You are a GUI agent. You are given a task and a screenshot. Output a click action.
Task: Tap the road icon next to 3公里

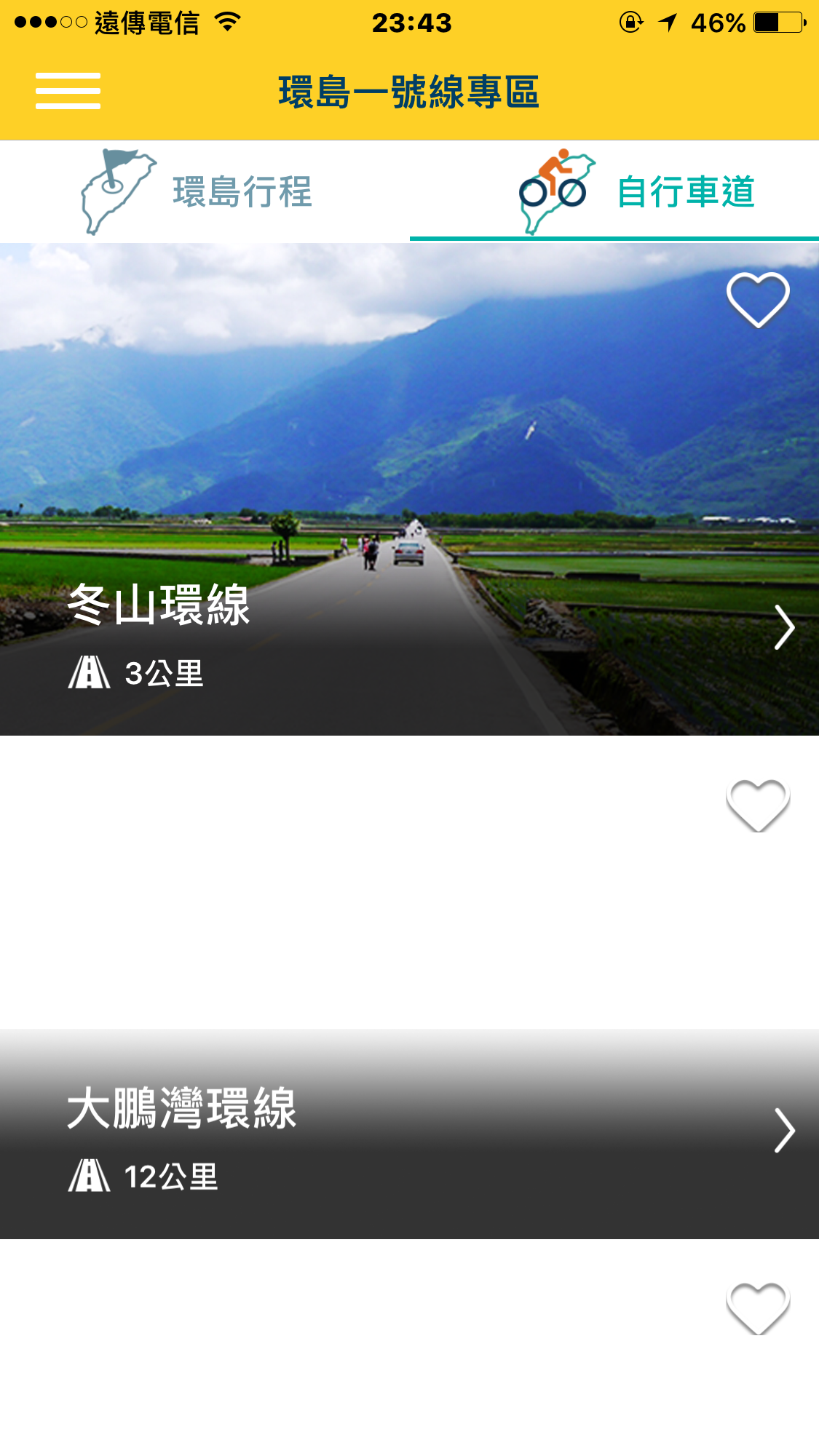90,670
